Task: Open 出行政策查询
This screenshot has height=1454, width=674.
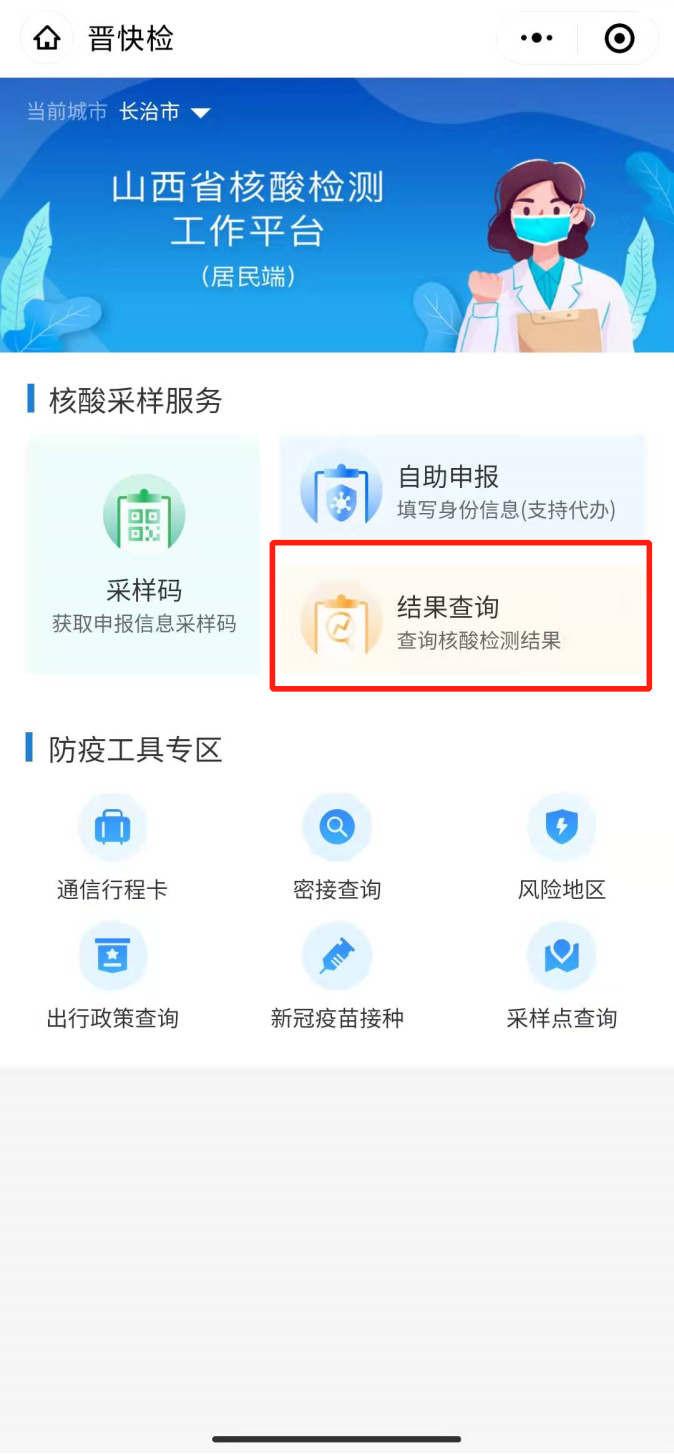Action: pyautogui.click(x=112, y=977)
